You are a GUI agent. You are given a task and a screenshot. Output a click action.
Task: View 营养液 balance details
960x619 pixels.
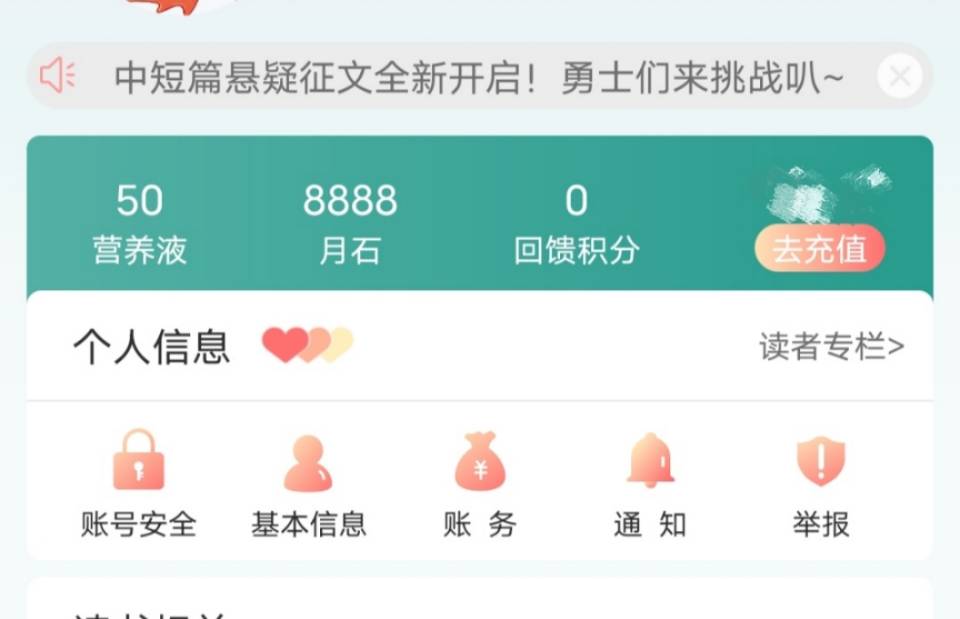(139, 222)
